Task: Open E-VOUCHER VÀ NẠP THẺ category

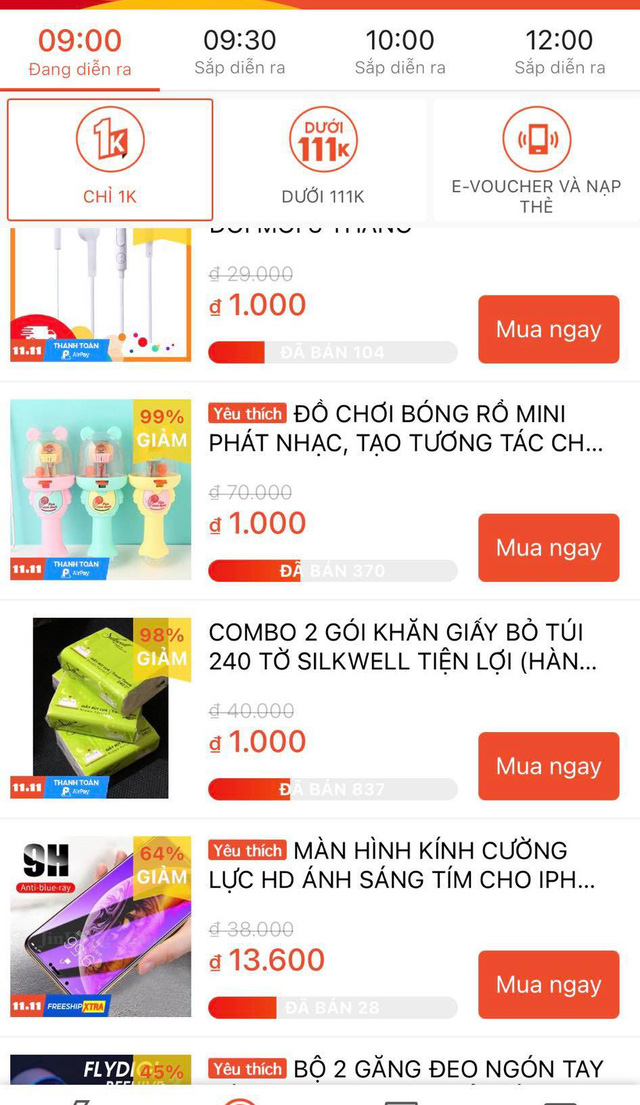Action: 536,159
